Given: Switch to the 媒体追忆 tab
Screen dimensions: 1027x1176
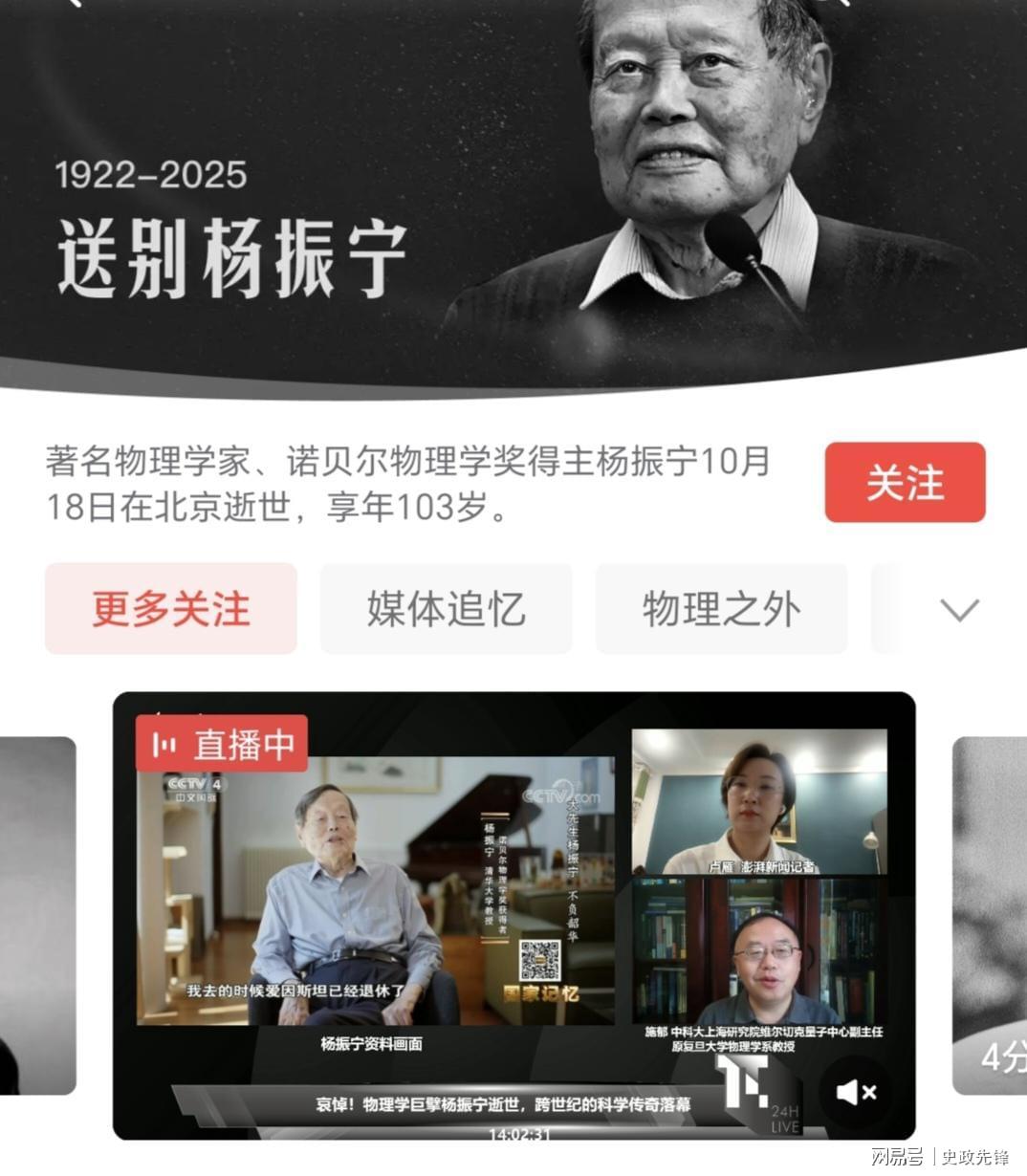Looking at the screenshot, I should 446,609.
